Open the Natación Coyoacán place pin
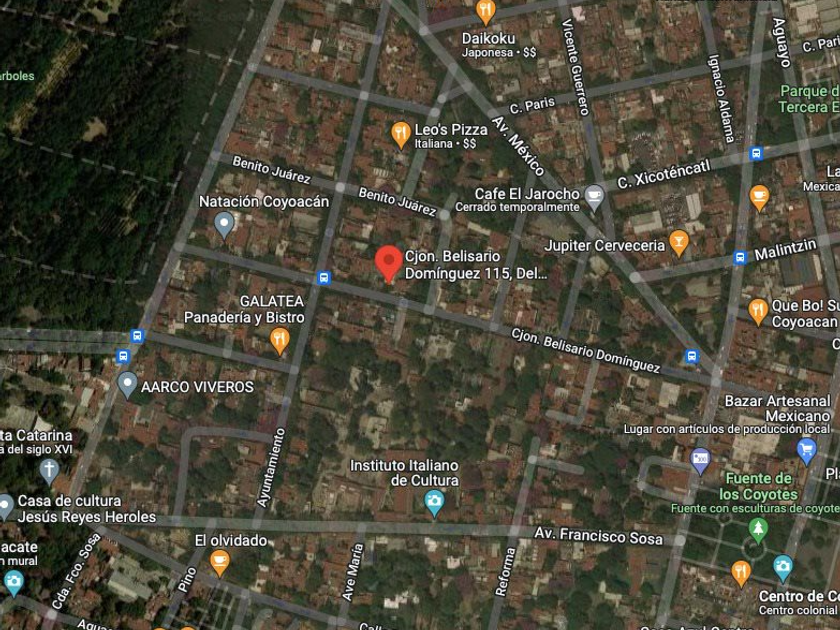The height and width of the screenshot is (630, 840). [x=224, y=225]
